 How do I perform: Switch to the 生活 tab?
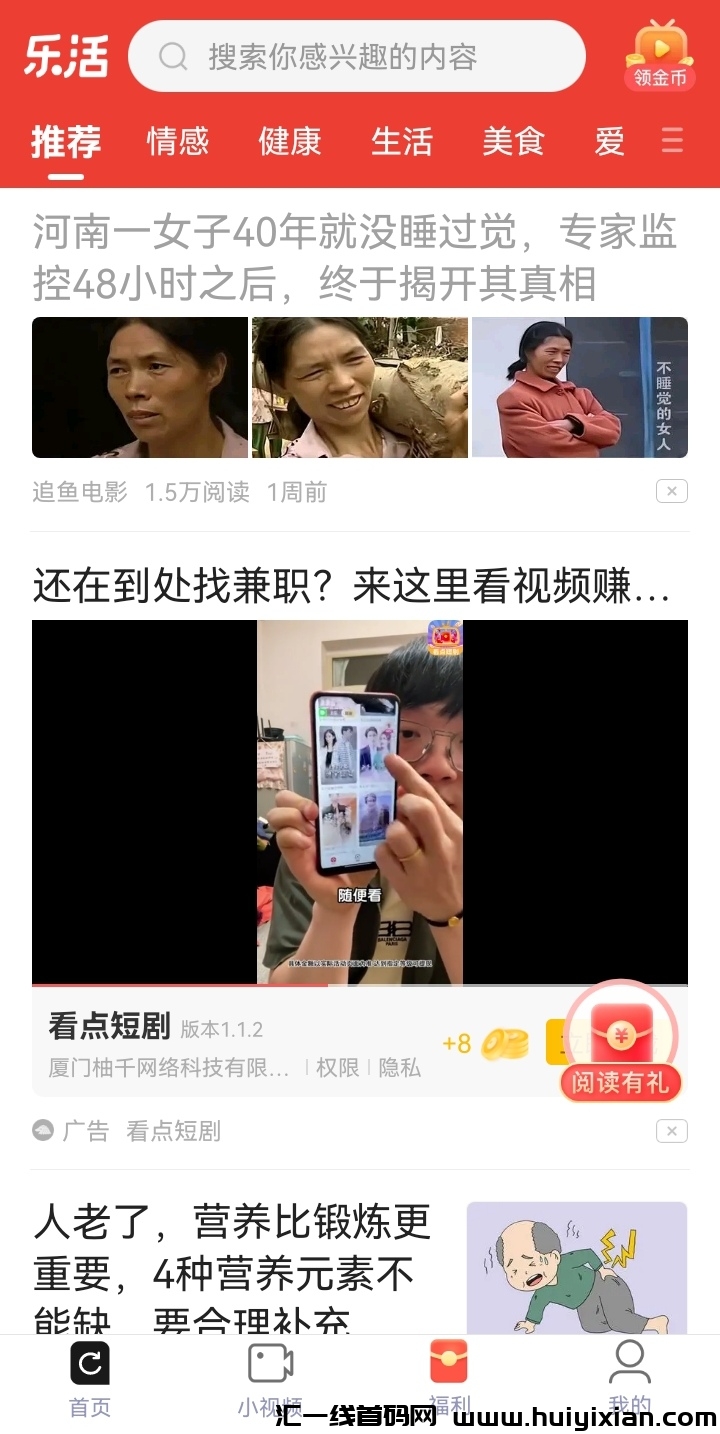coord(401,141)
